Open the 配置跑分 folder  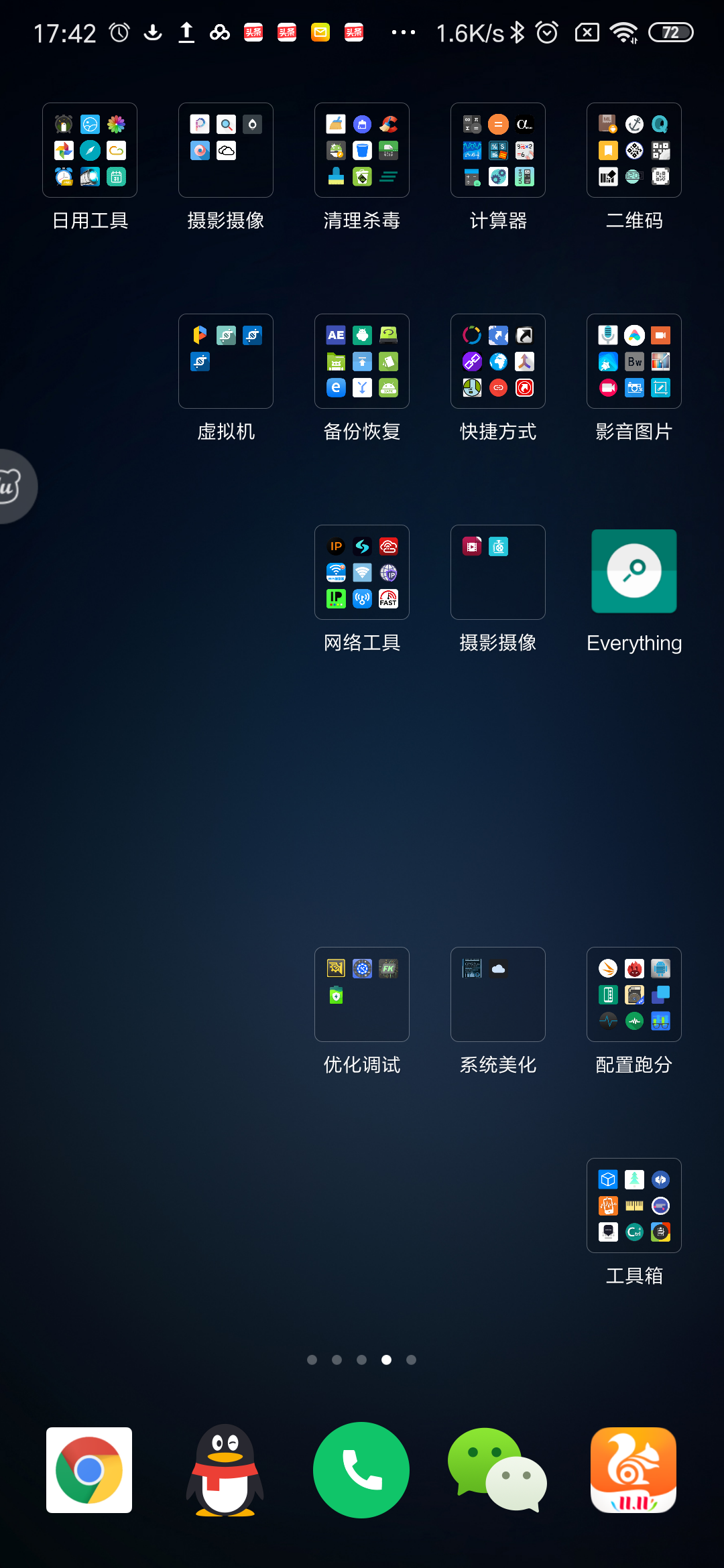[x=634, y=994]
